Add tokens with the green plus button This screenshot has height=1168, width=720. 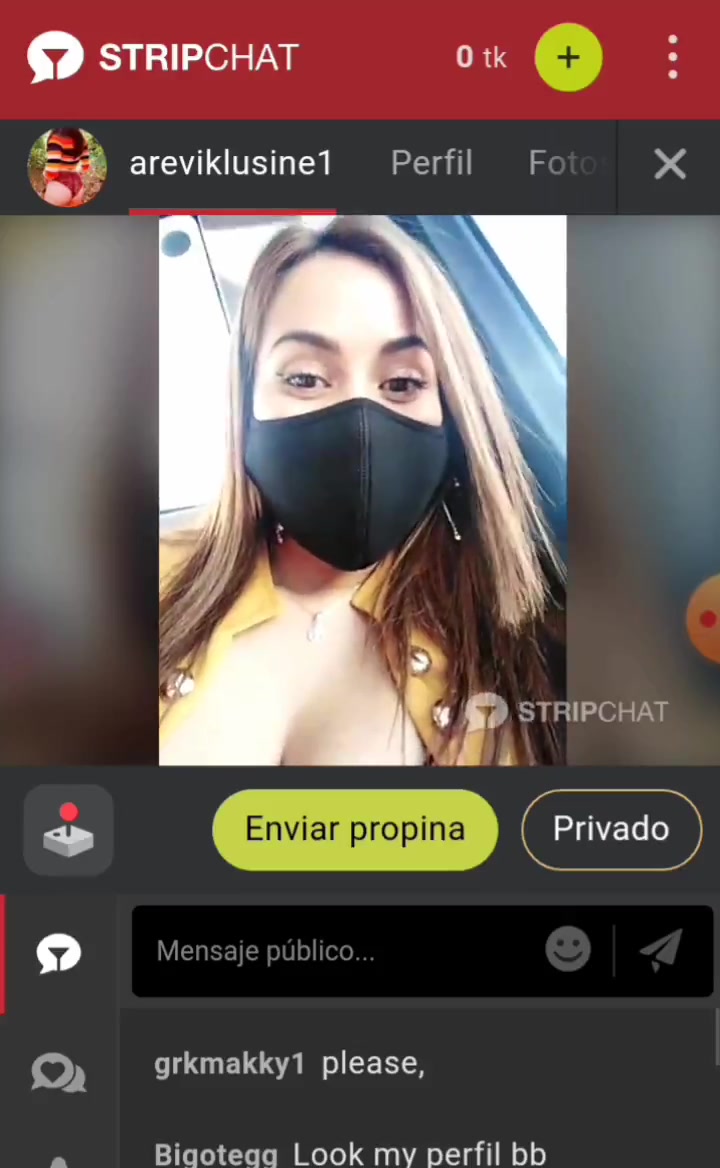click(x=568, y=58)
